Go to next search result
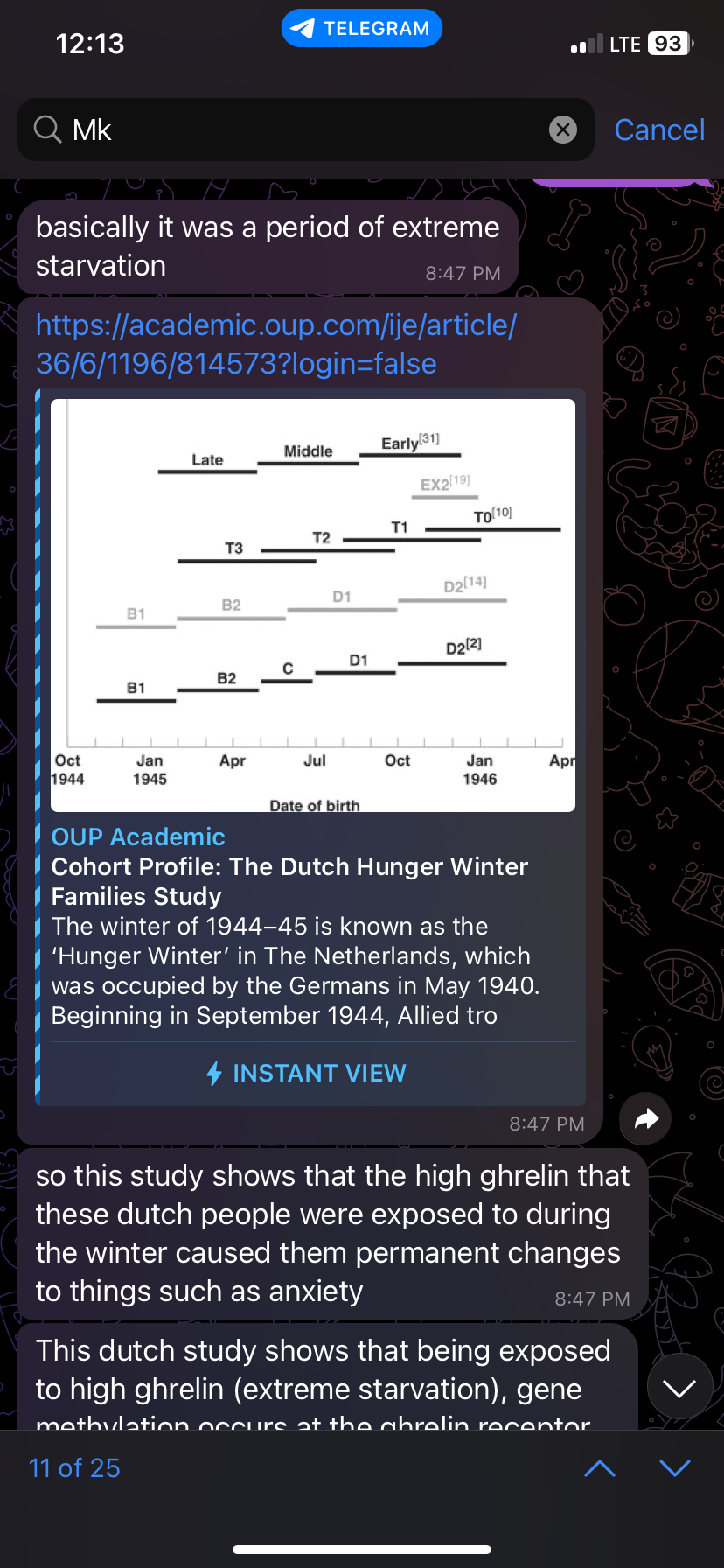Screen dimensions: 724x1568 coord(674,1468)
